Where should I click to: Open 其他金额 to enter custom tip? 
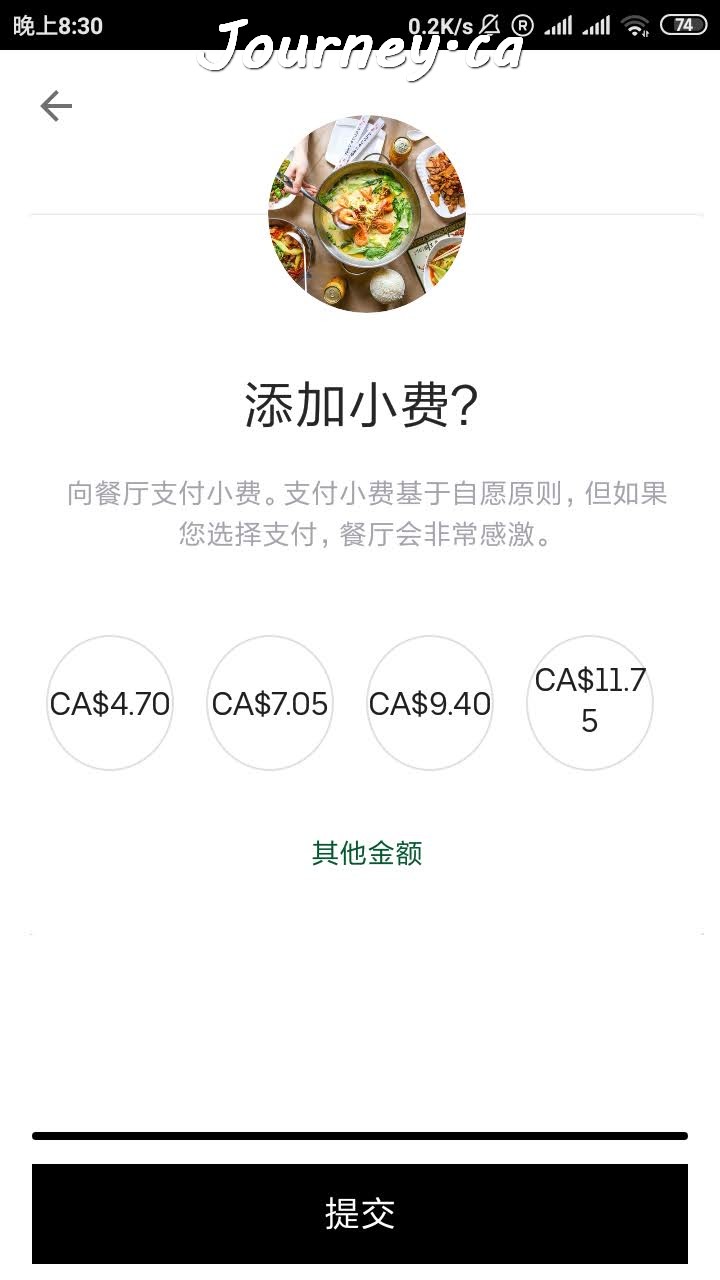(367, 853)
